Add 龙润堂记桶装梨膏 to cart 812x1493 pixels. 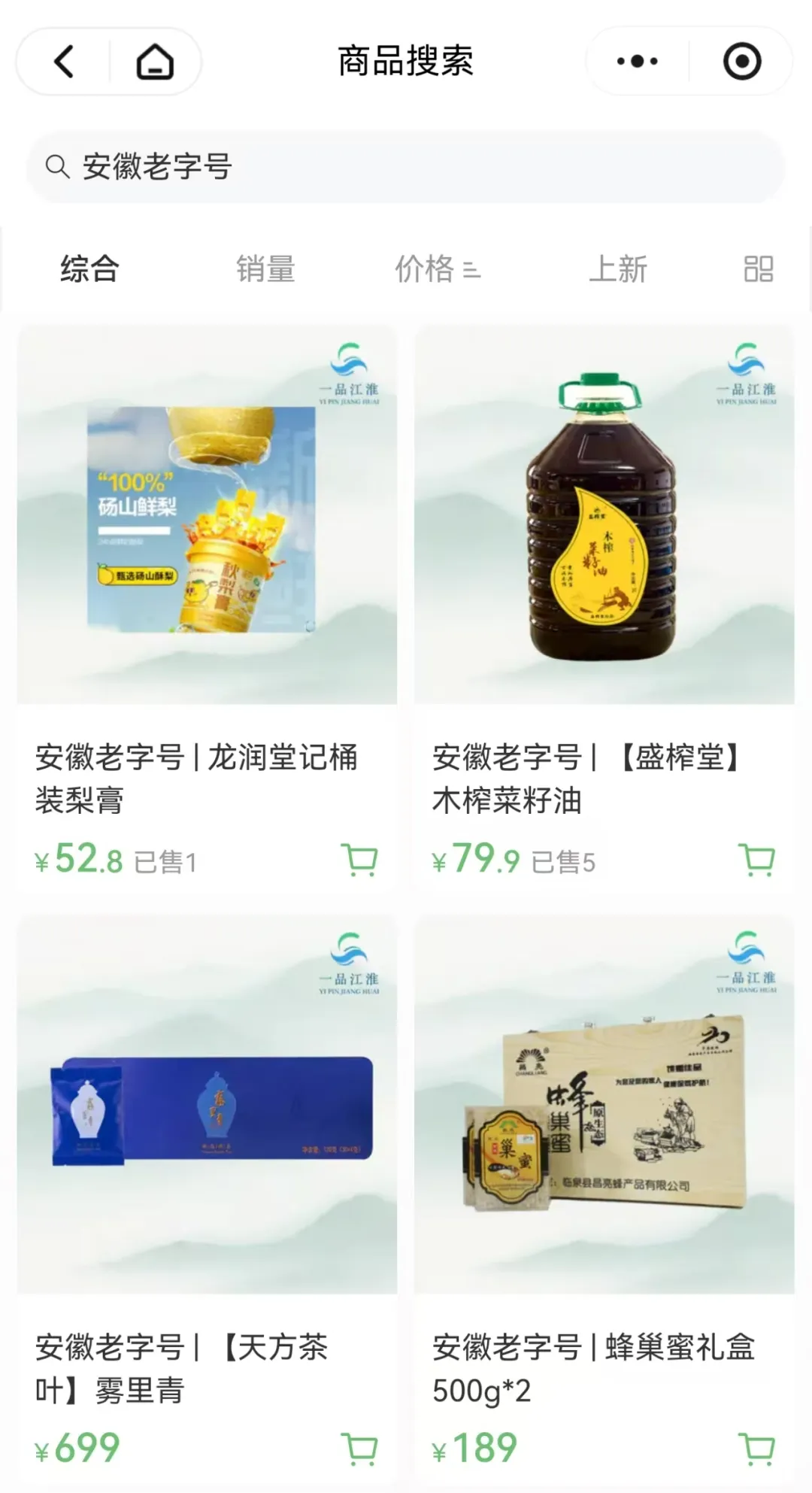(359, 860)
